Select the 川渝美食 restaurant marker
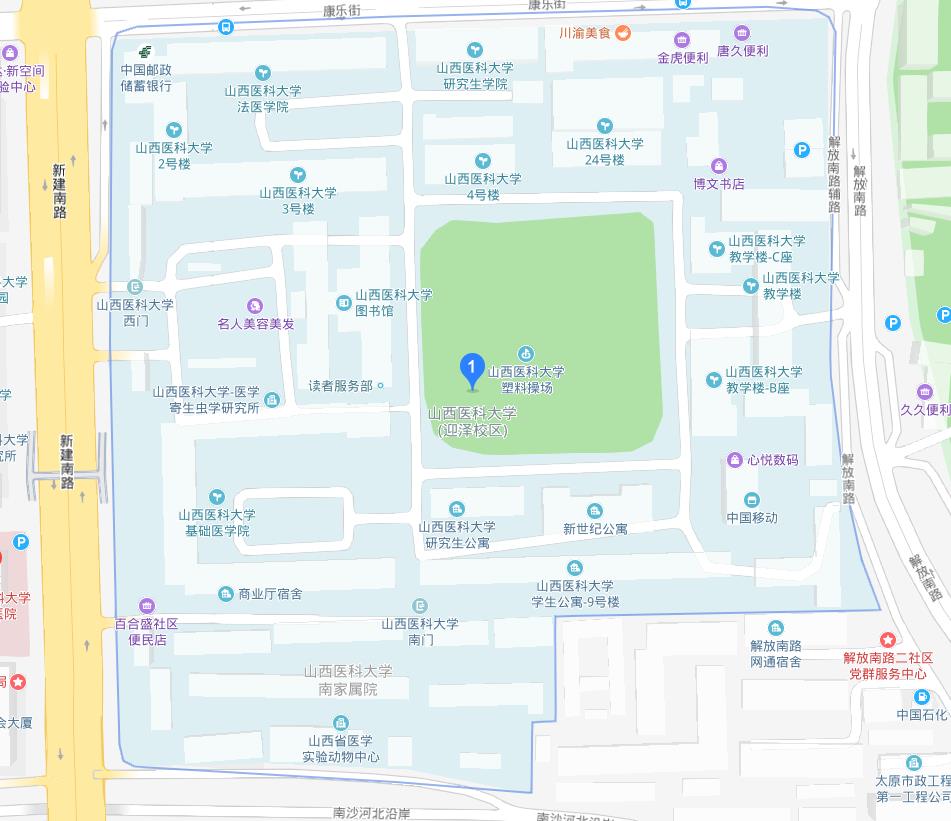 [623, 32]
